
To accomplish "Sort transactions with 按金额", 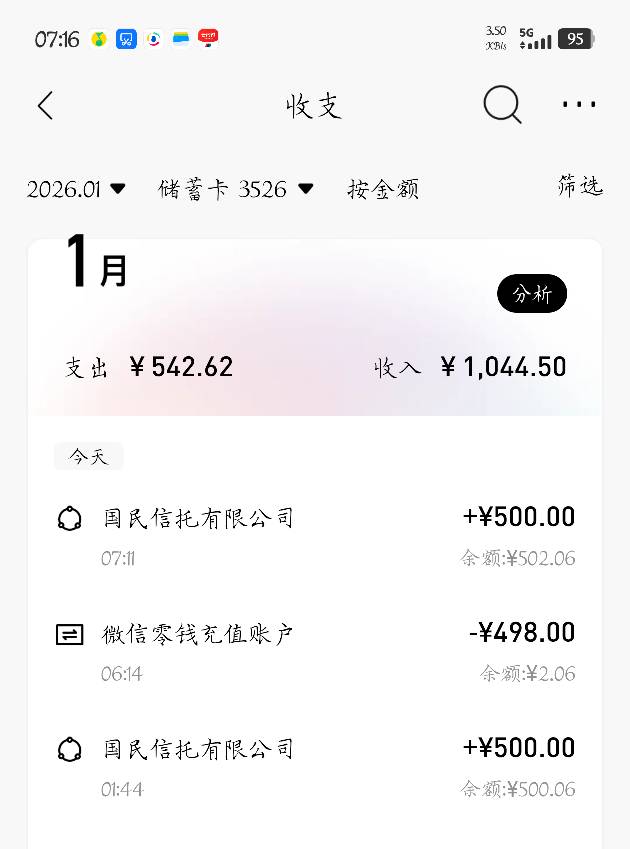I will pyautogui.click(x=383, y=189).
